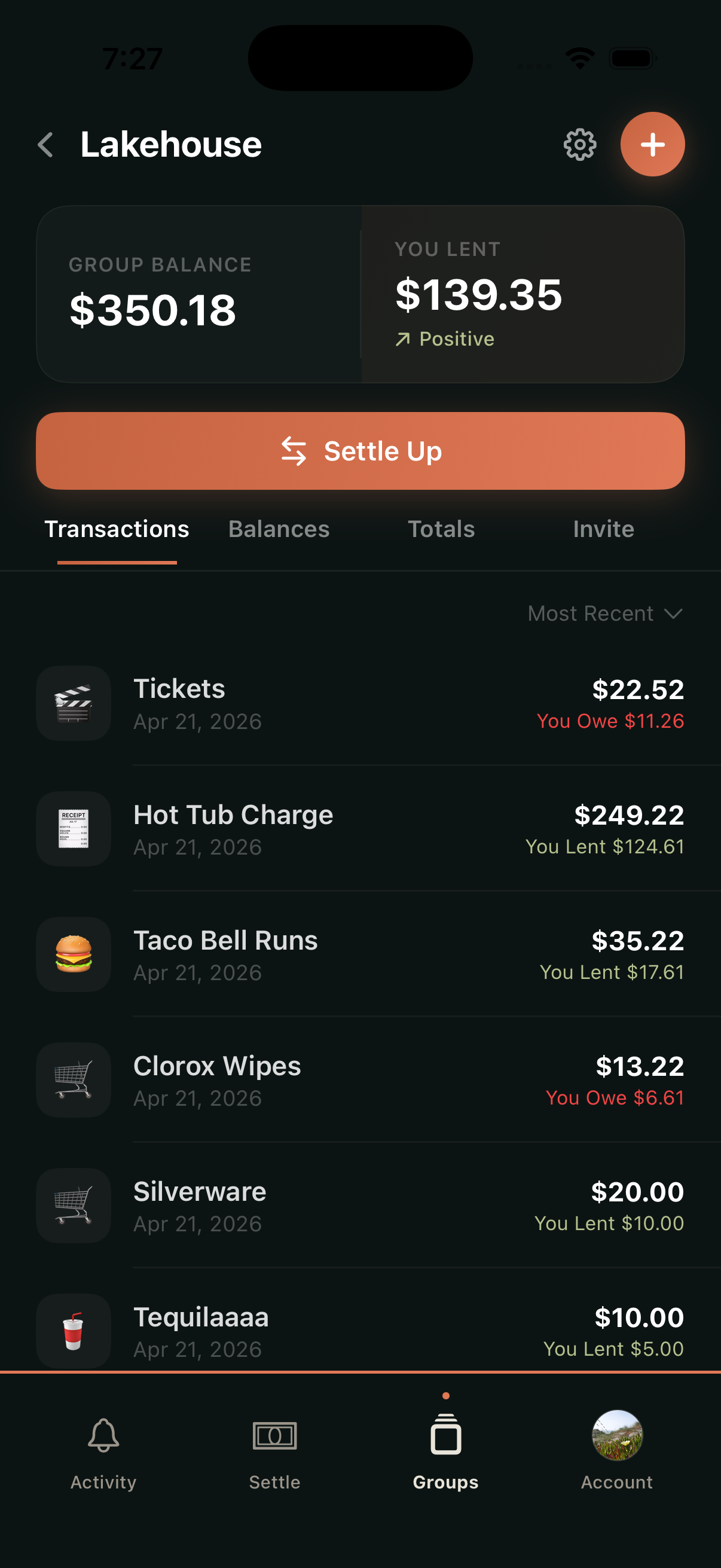The height and width of the screenshot is (1568, 721).
Task: Open the Invite tab
Action: pos(603,530)
